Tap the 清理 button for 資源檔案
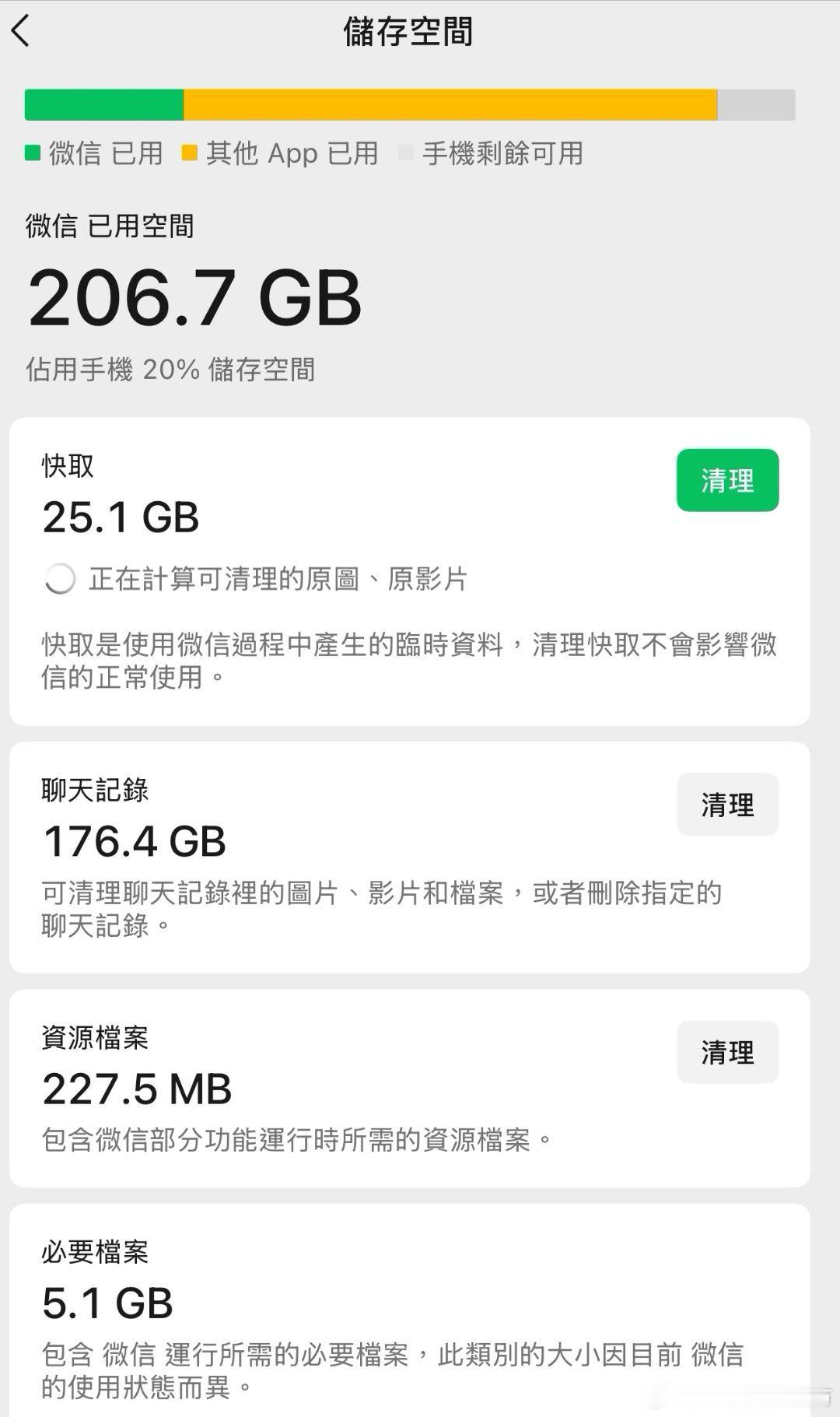The width and height of the screenshot is (840, 1417). [x=727, y=1051]
